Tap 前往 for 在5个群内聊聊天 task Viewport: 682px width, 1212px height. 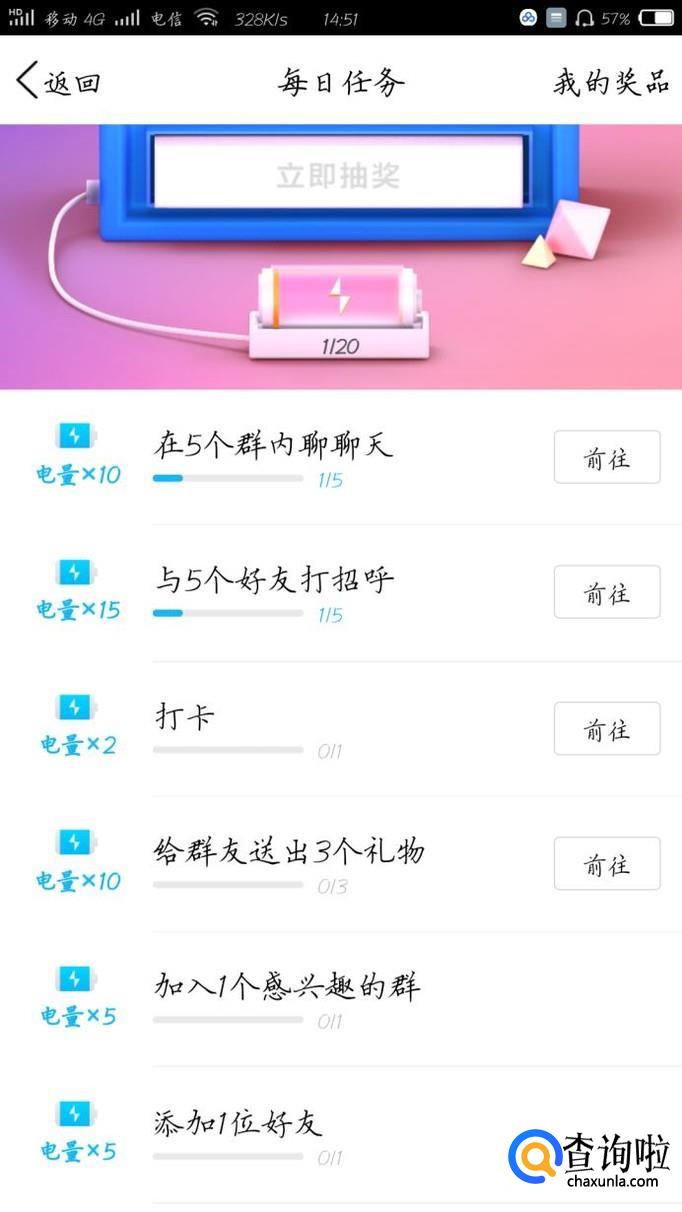(607, 457)
